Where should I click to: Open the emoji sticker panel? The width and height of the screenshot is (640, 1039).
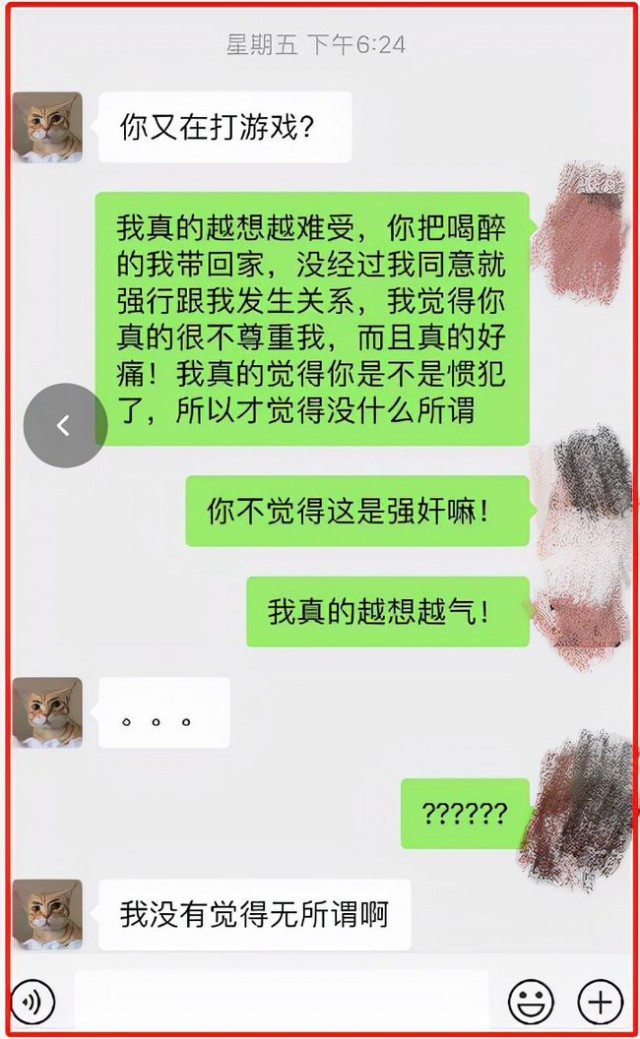tap(531, 1001)
